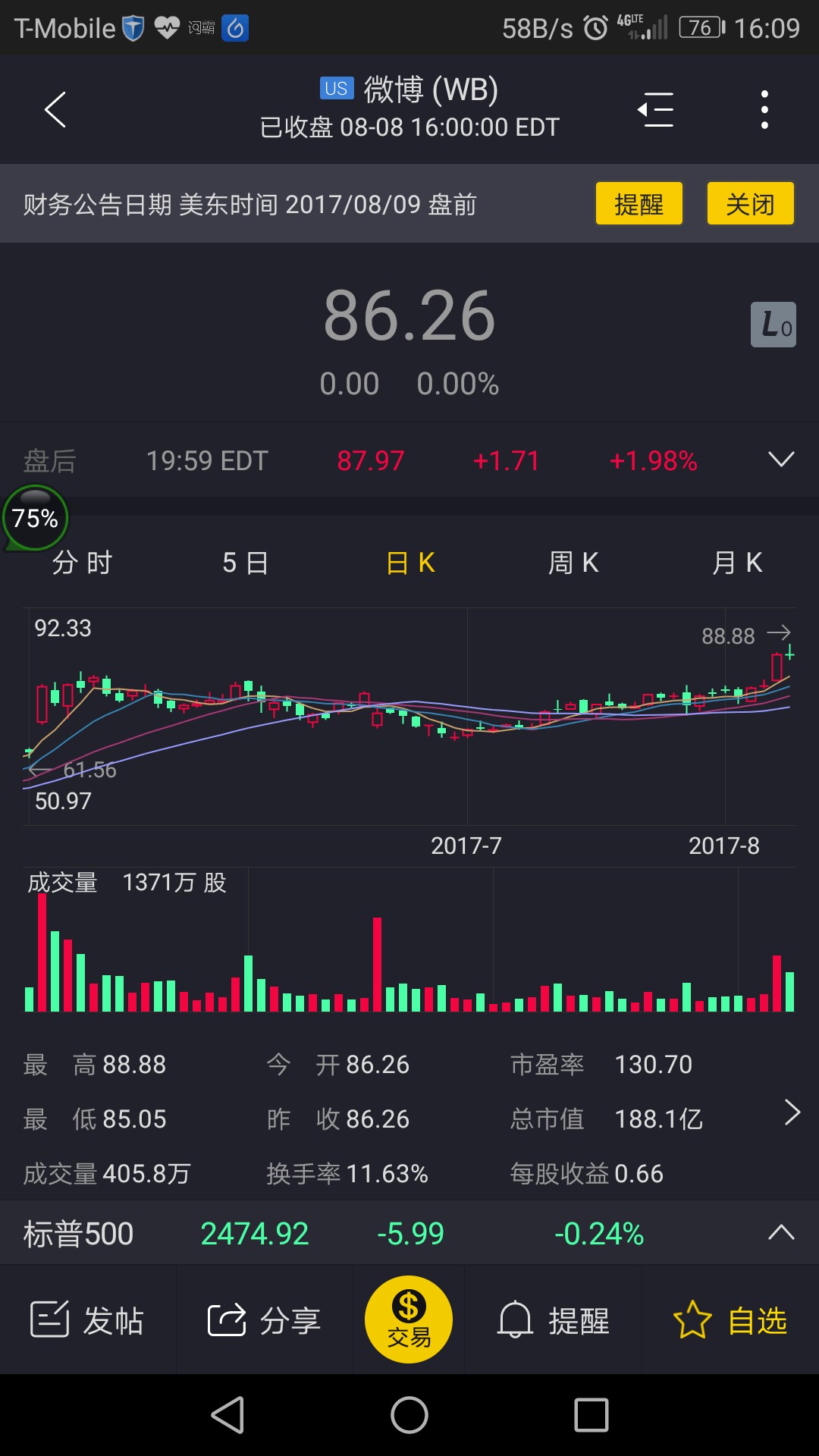The width and height of the screenshot is (819, 1456).
Task: Tap the L0 quote level badge
Action: (x=773, y=325)
